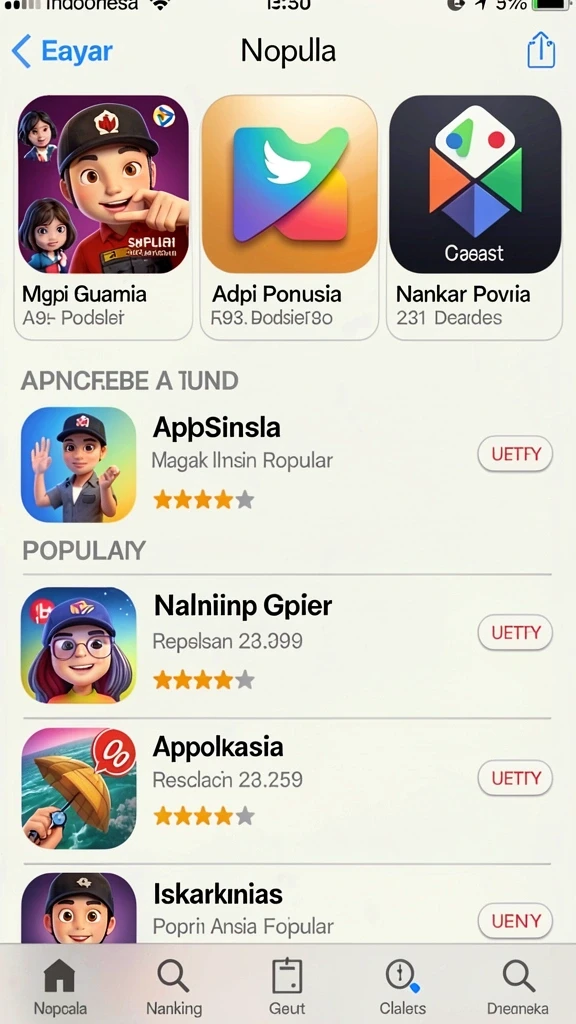Open the Nalniinp Gpier app row

(287, 645)
